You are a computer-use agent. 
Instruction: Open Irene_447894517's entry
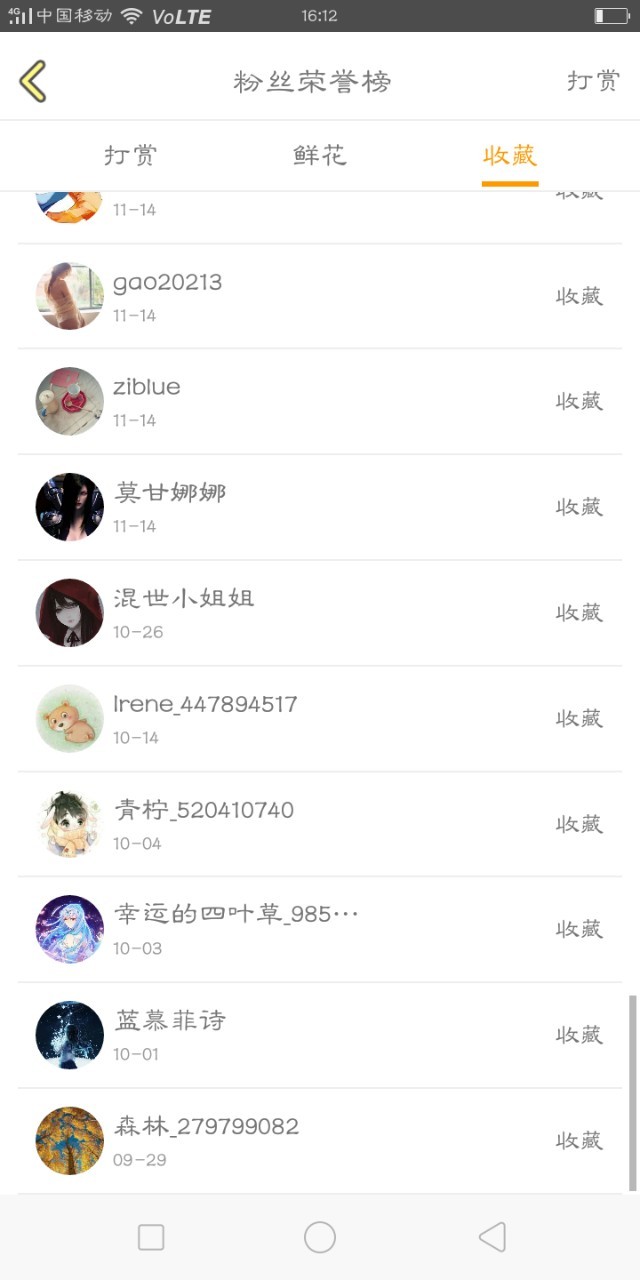tap(320, 719)
